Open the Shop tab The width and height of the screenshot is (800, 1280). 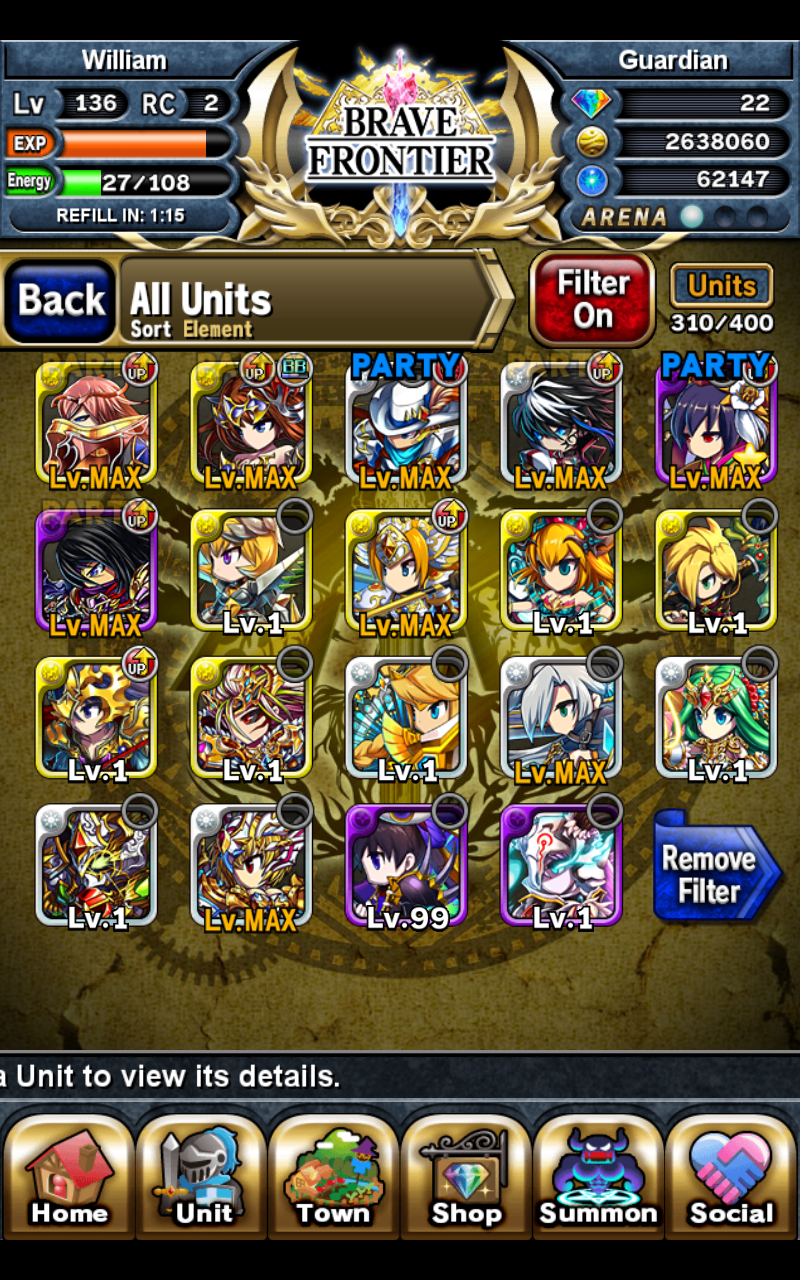(x=465, y=1177)
